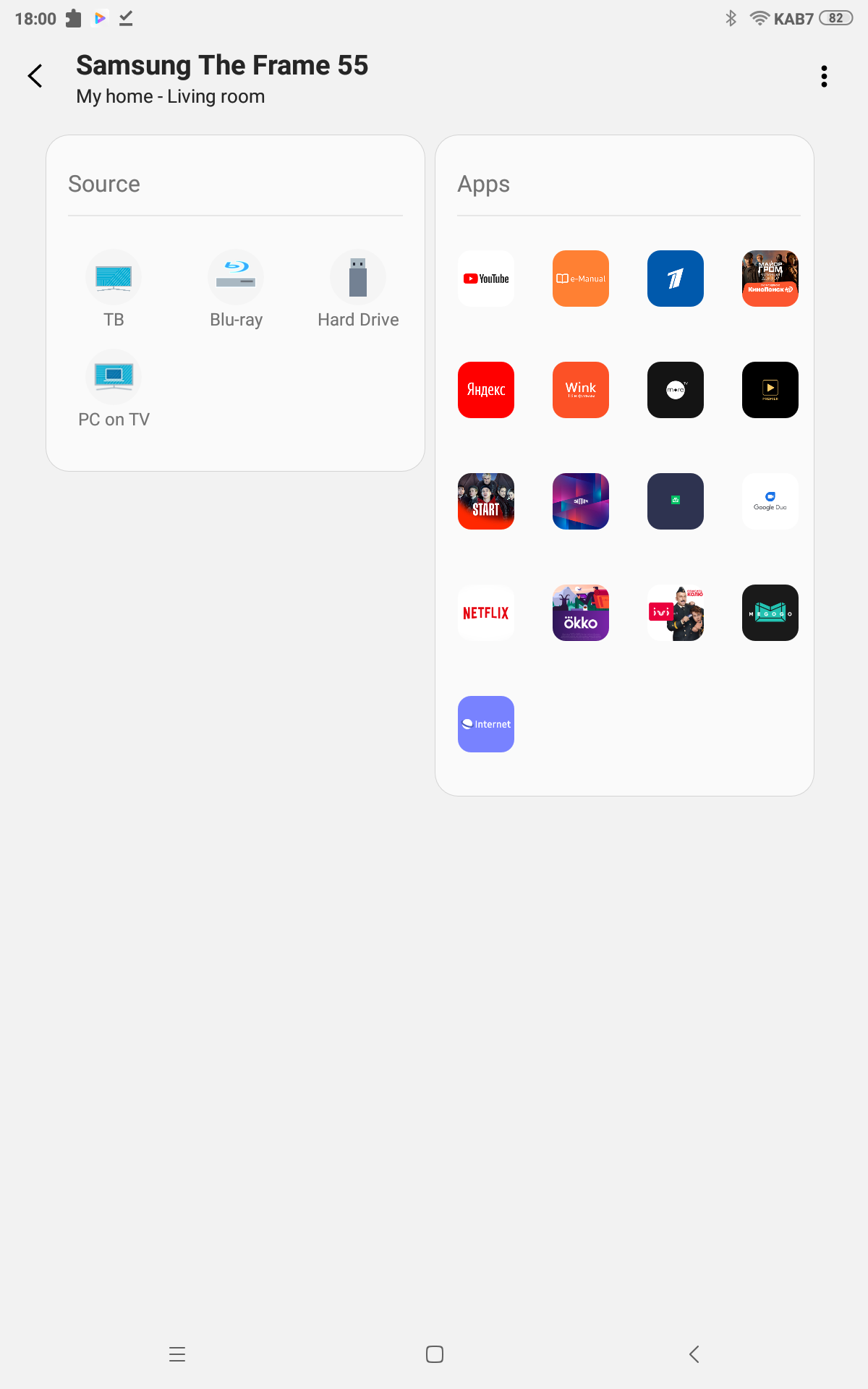Open the Wink app
Image resolution: width=868 pixels, height=1389 pixels.
581,390
